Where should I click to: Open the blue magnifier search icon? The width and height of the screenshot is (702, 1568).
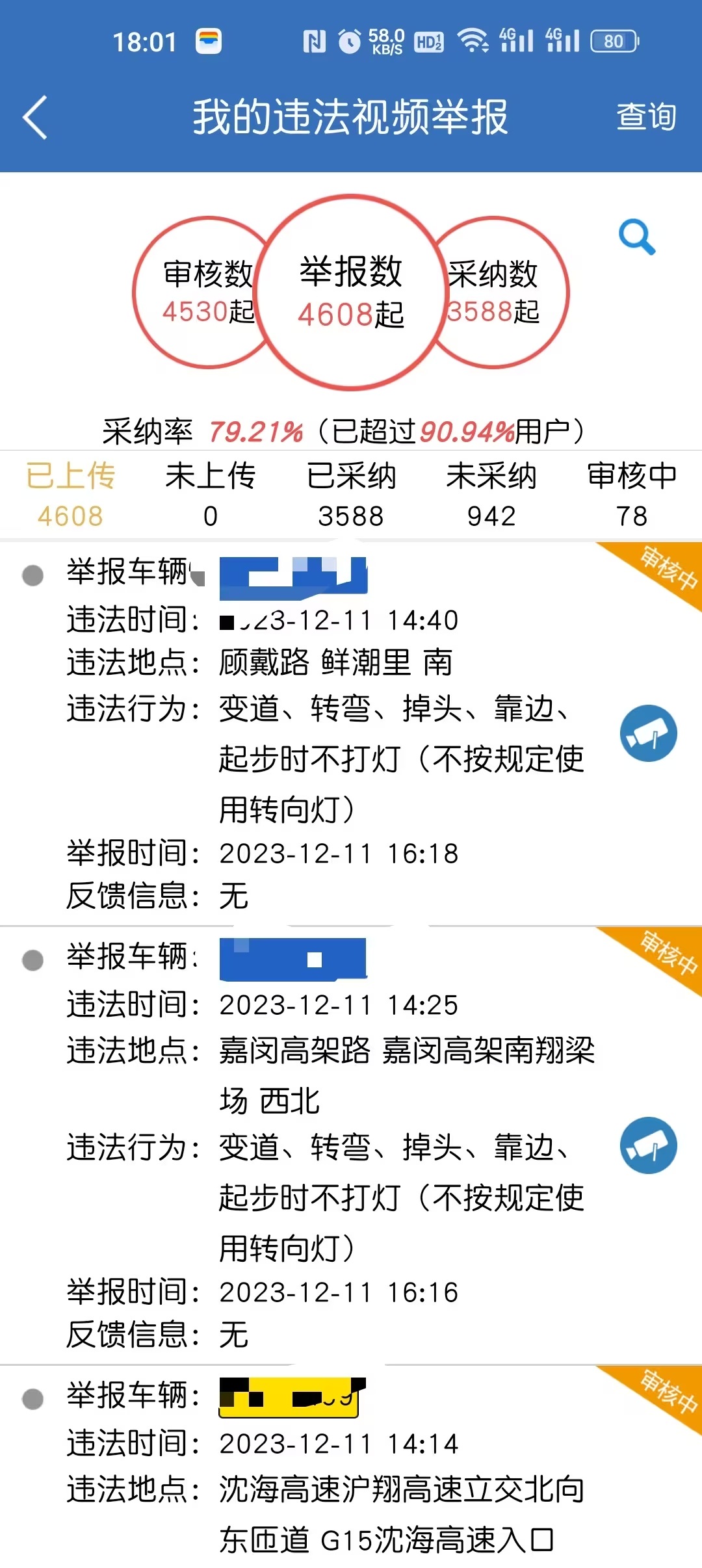637,237
